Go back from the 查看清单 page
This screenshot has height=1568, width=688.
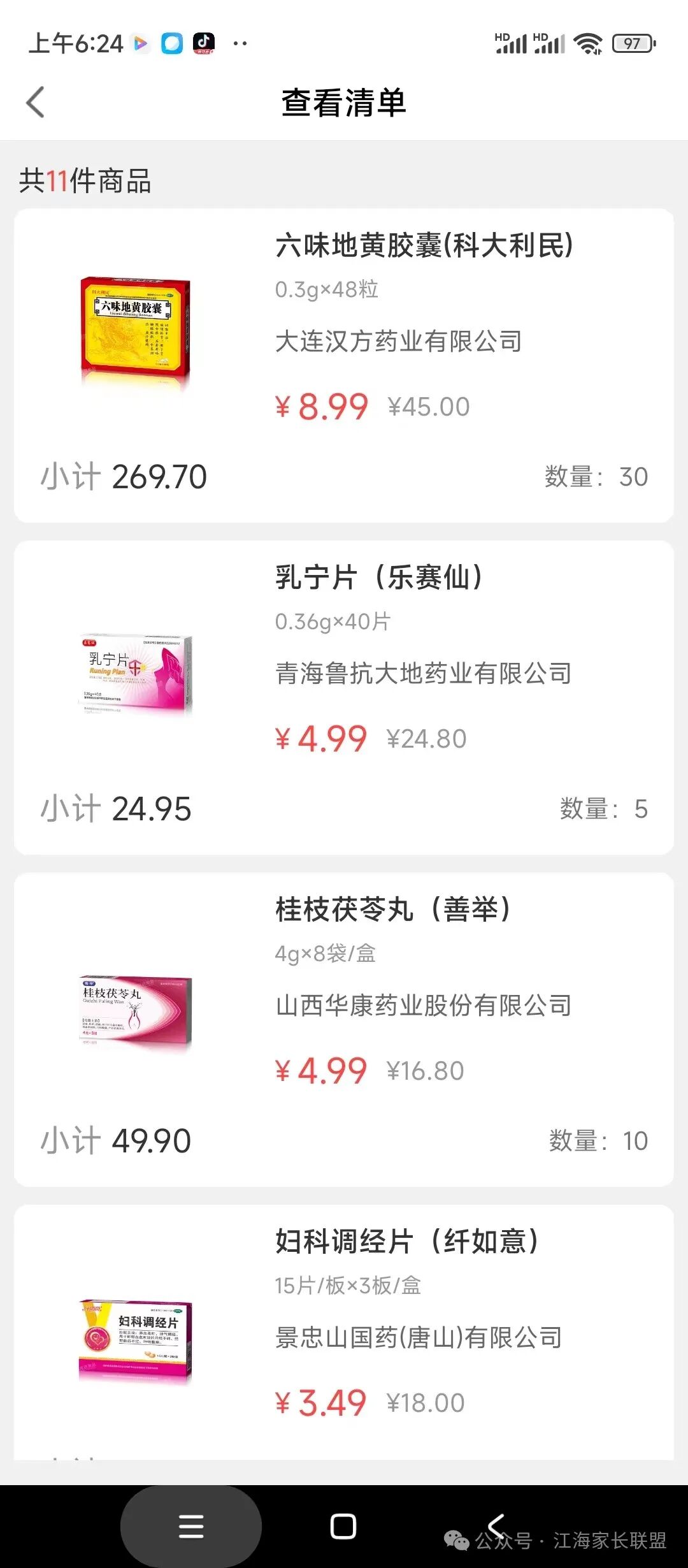36,103
